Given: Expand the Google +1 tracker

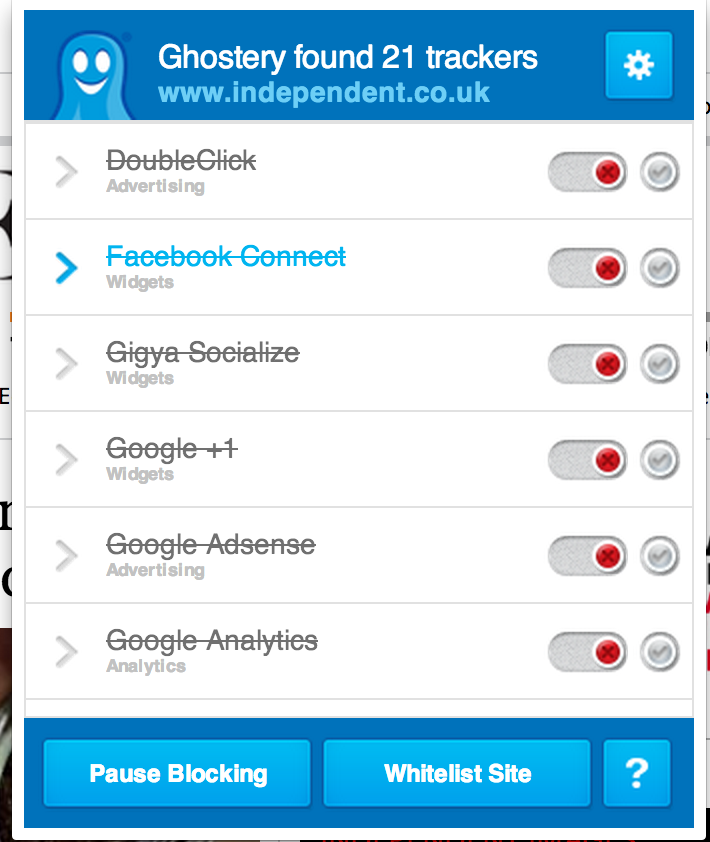Looking at the screenshot, I should (66, 460).
